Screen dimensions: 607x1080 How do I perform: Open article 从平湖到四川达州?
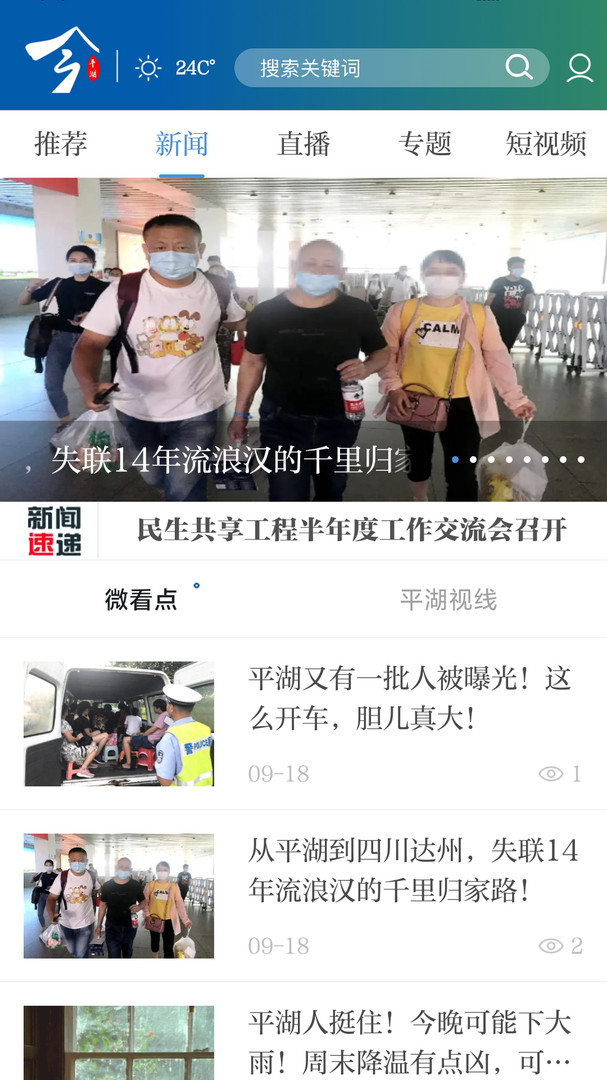point(410,869)
